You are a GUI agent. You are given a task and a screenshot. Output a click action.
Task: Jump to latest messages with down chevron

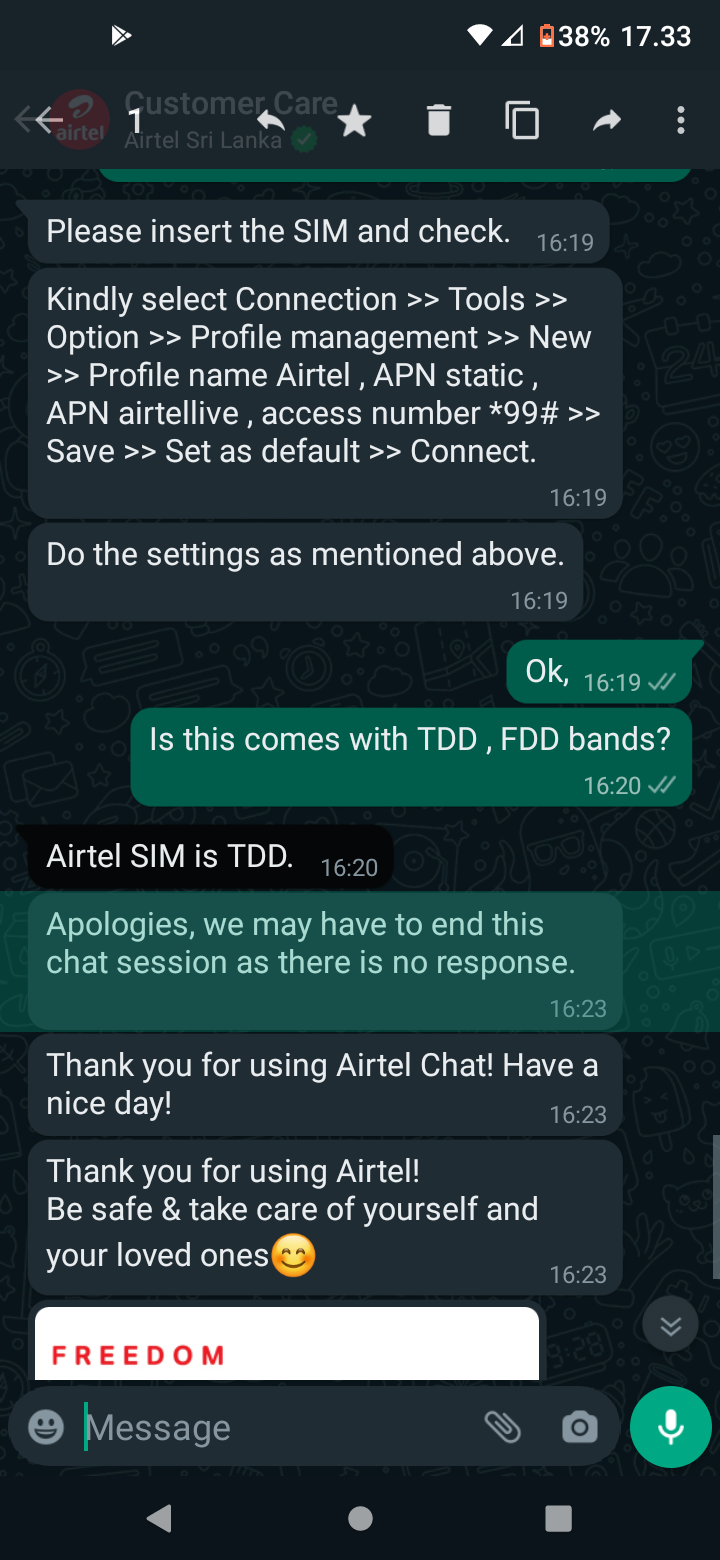670,1325
